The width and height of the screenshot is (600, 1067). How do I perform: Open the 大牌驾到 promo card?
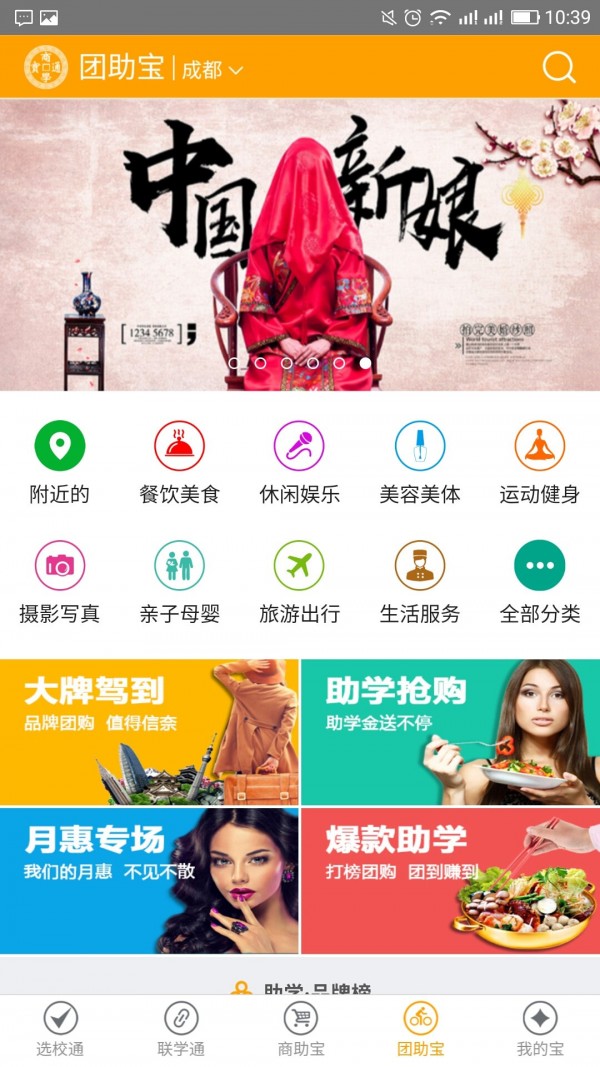click(149, 732)
